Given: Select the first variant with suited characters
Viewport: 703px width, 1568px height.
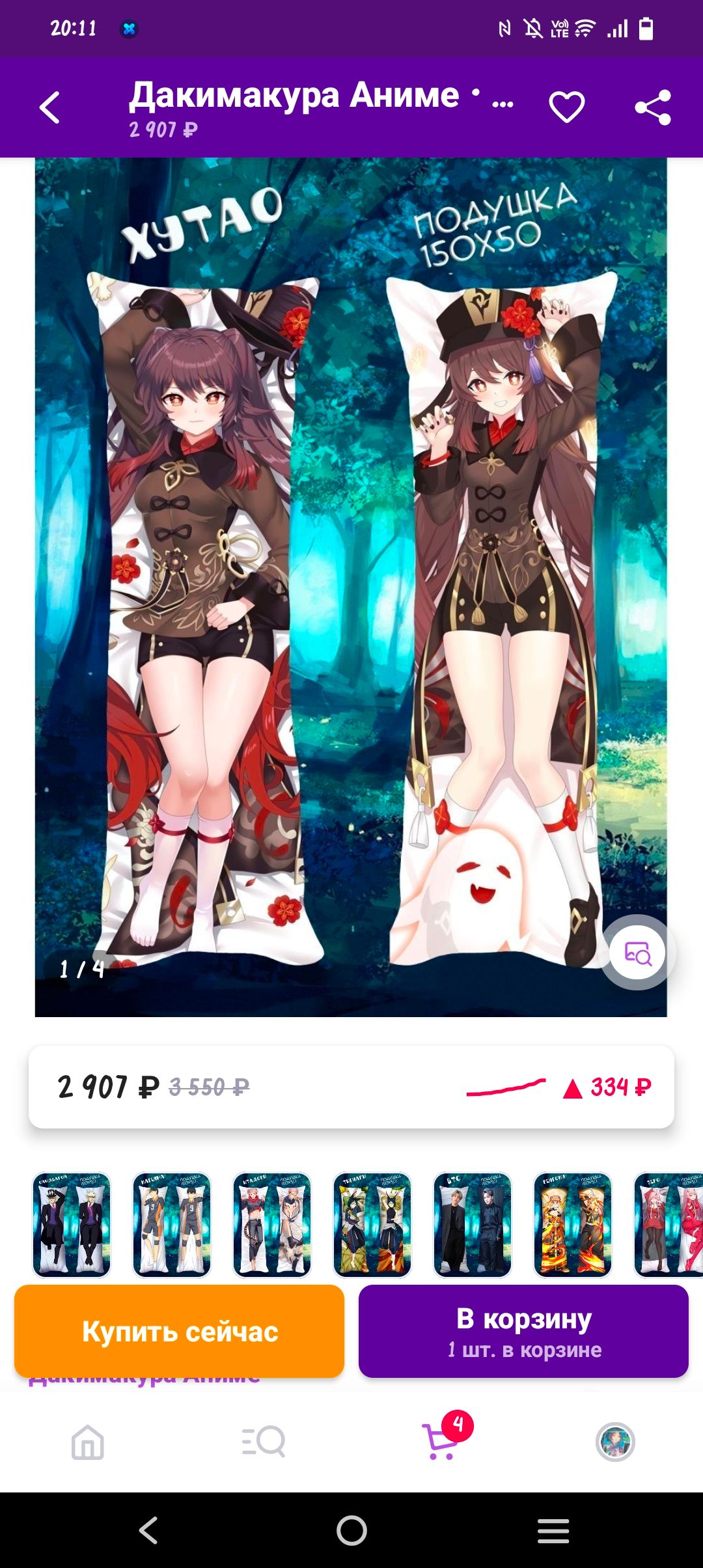Looking at the screenshot, I should coord(72,1224).
